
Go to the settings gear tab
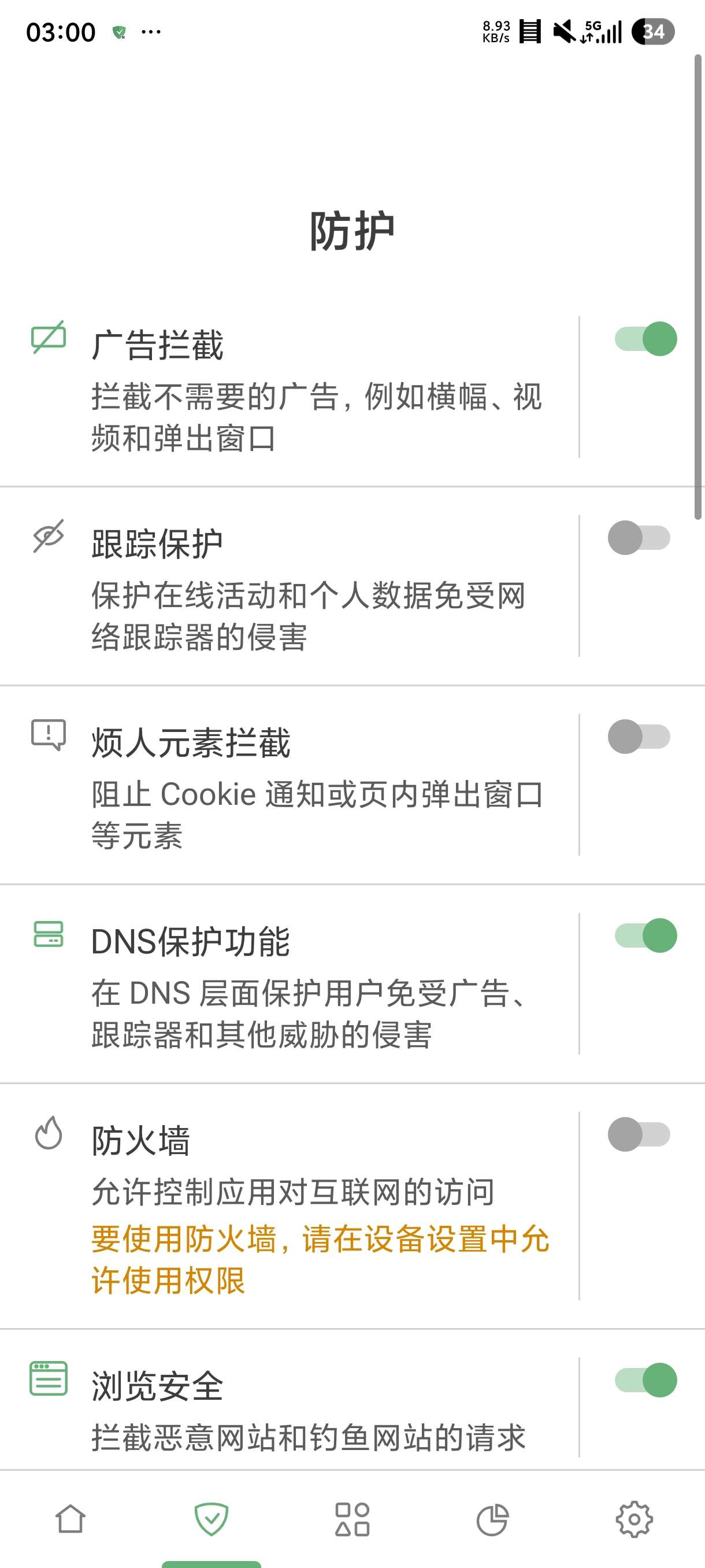click(x=634, y=1519)
